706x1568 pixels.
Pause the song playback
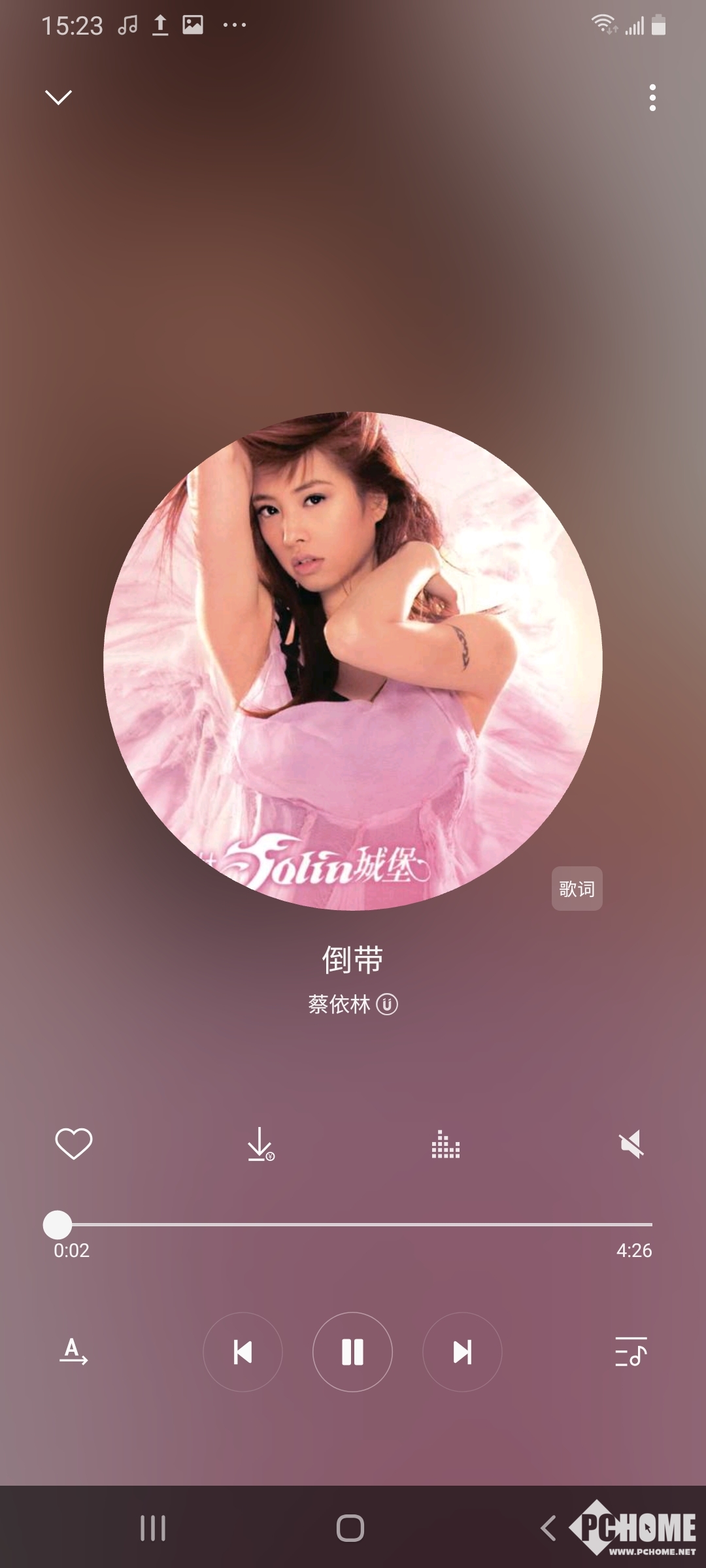[x=352, y=1352]
